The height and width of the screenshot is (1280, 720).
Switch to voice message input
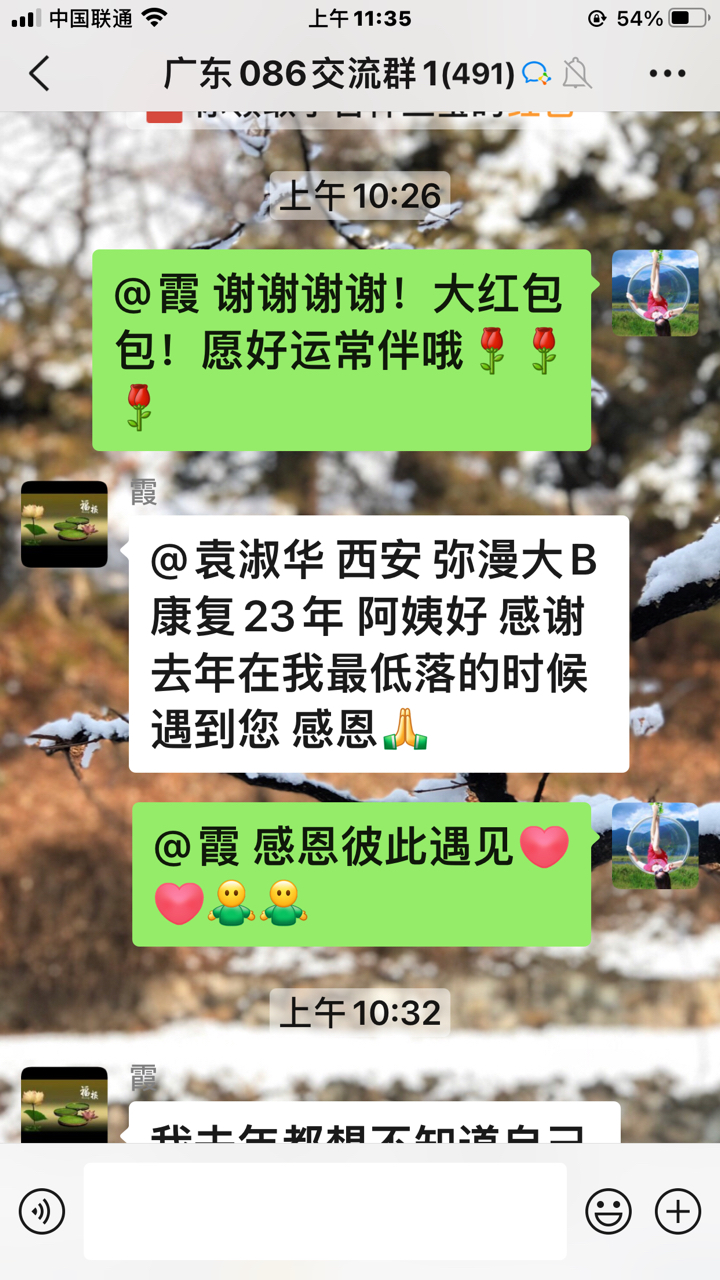42,1212
